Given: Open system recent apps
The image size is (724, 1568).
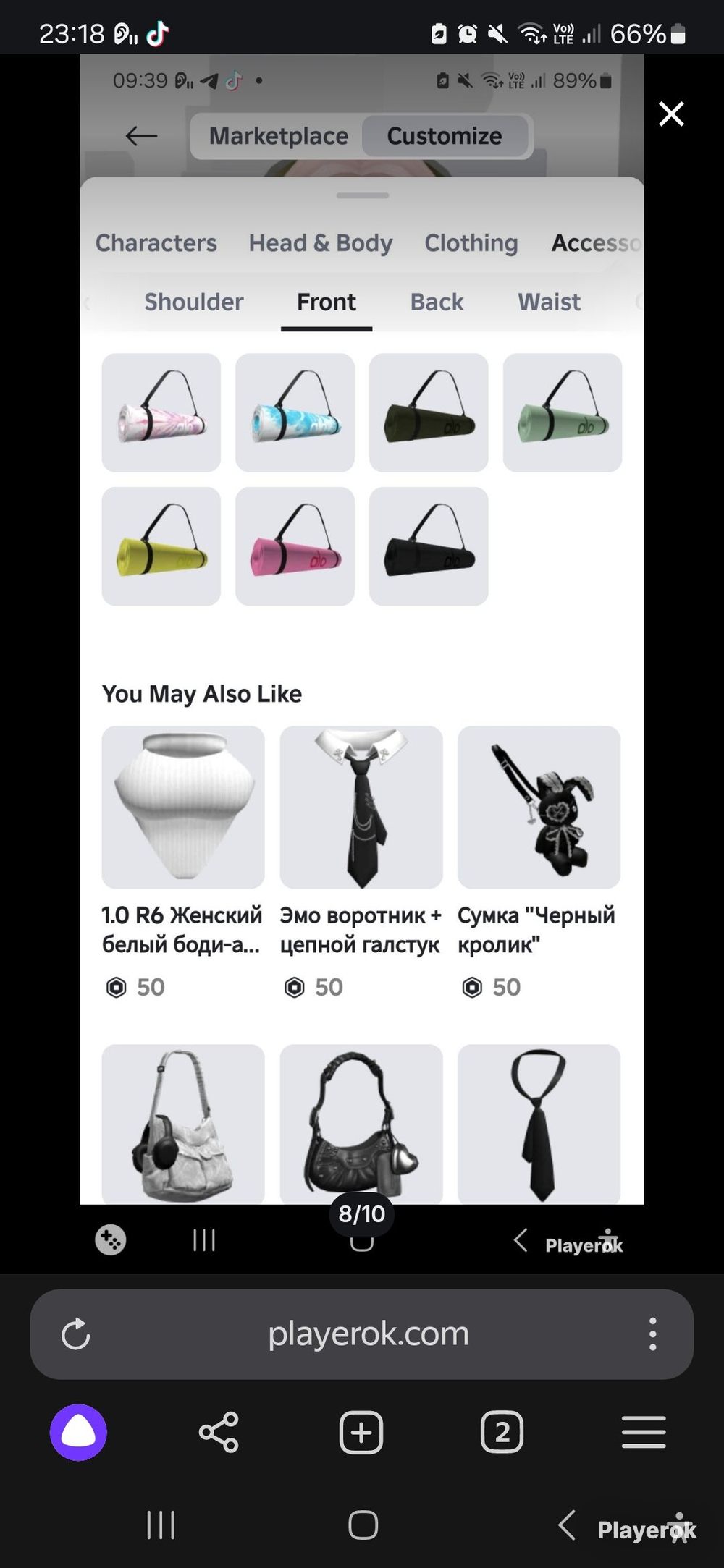Looking at the screenshot, I should click(161, 1525).
